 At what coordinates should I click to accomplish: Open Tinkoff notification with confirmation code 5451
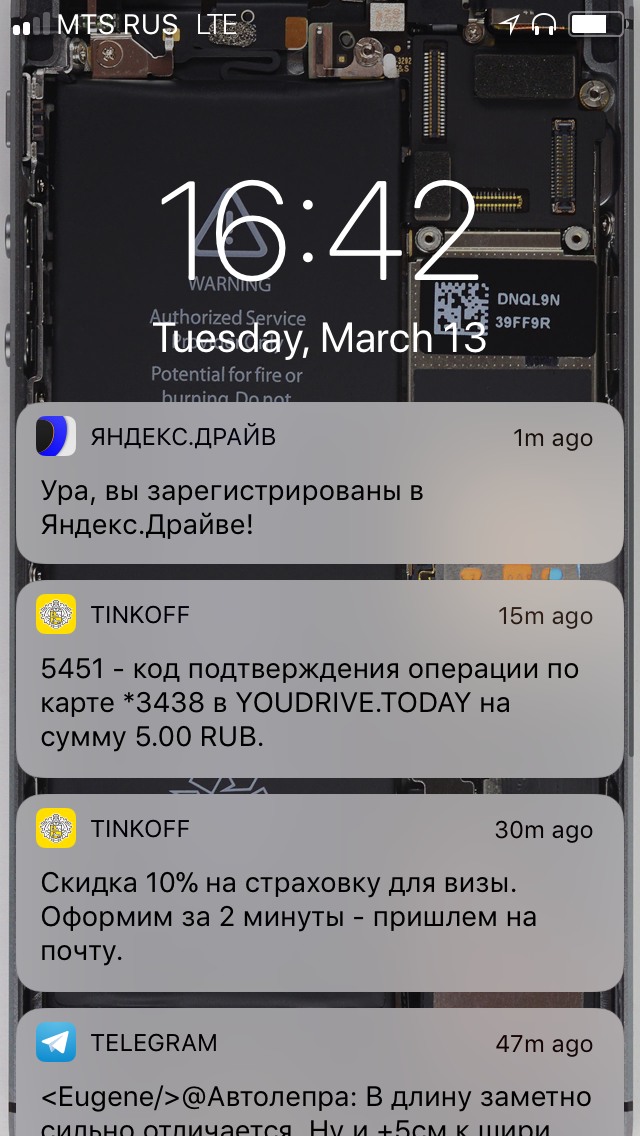click(x=320, y=680)
